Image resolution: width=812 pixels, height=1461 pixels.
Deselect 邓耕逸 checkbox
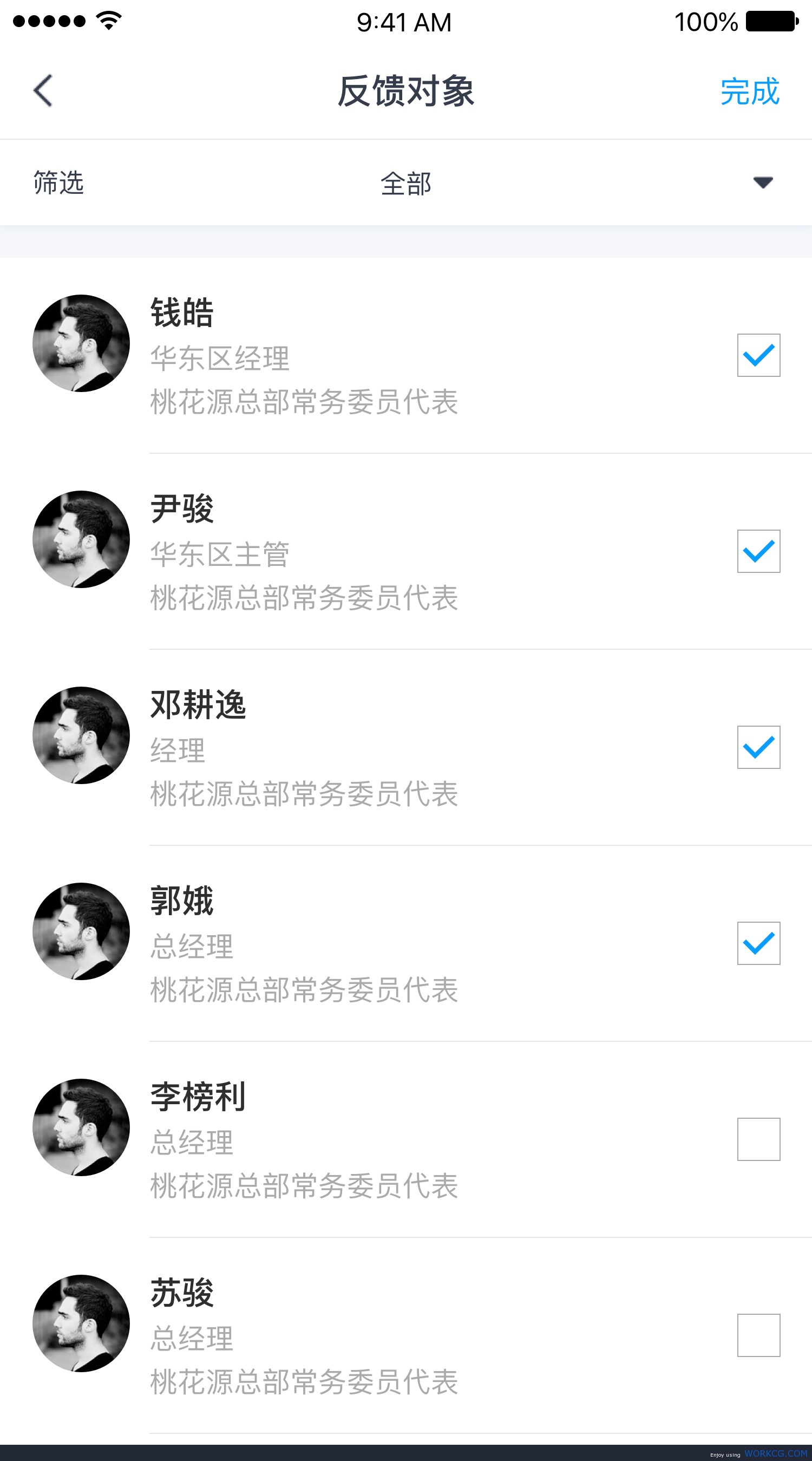[x=759, y=747]
